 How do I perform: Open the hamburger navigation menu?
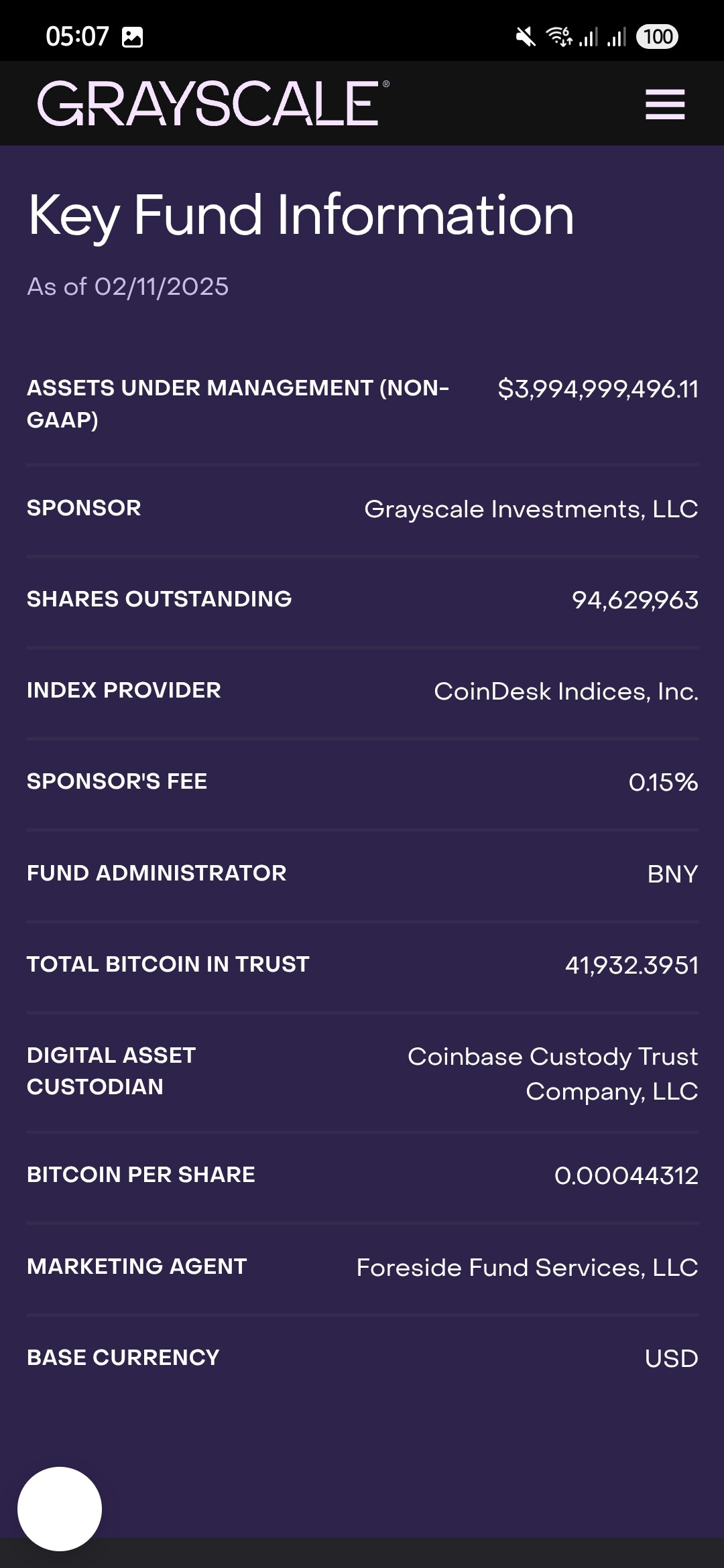[x=664, y=105]
